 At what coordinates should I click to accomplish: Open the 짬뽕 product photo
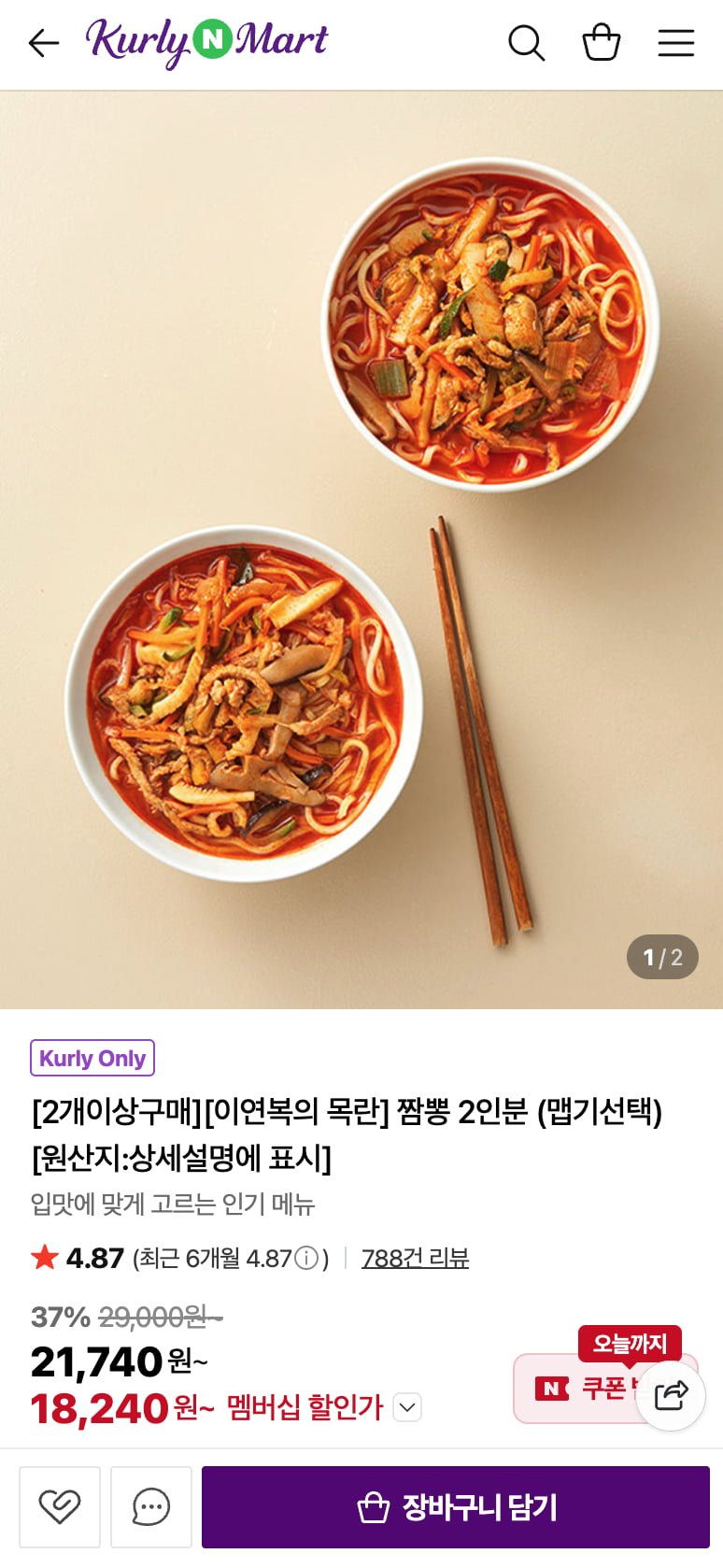click(361, 549)
